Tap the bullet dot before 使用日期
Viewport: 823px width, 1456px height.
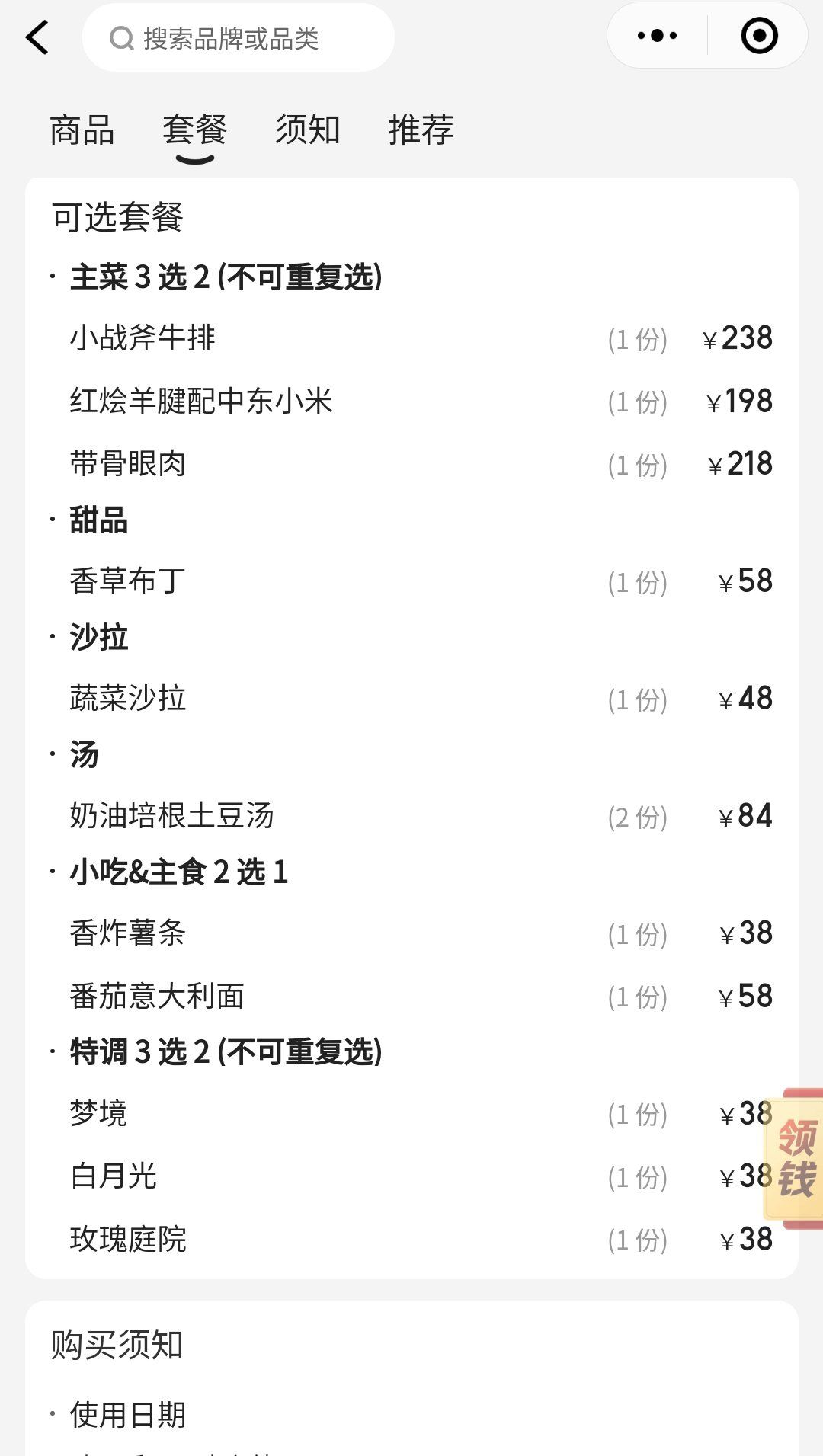point(52,1414)
